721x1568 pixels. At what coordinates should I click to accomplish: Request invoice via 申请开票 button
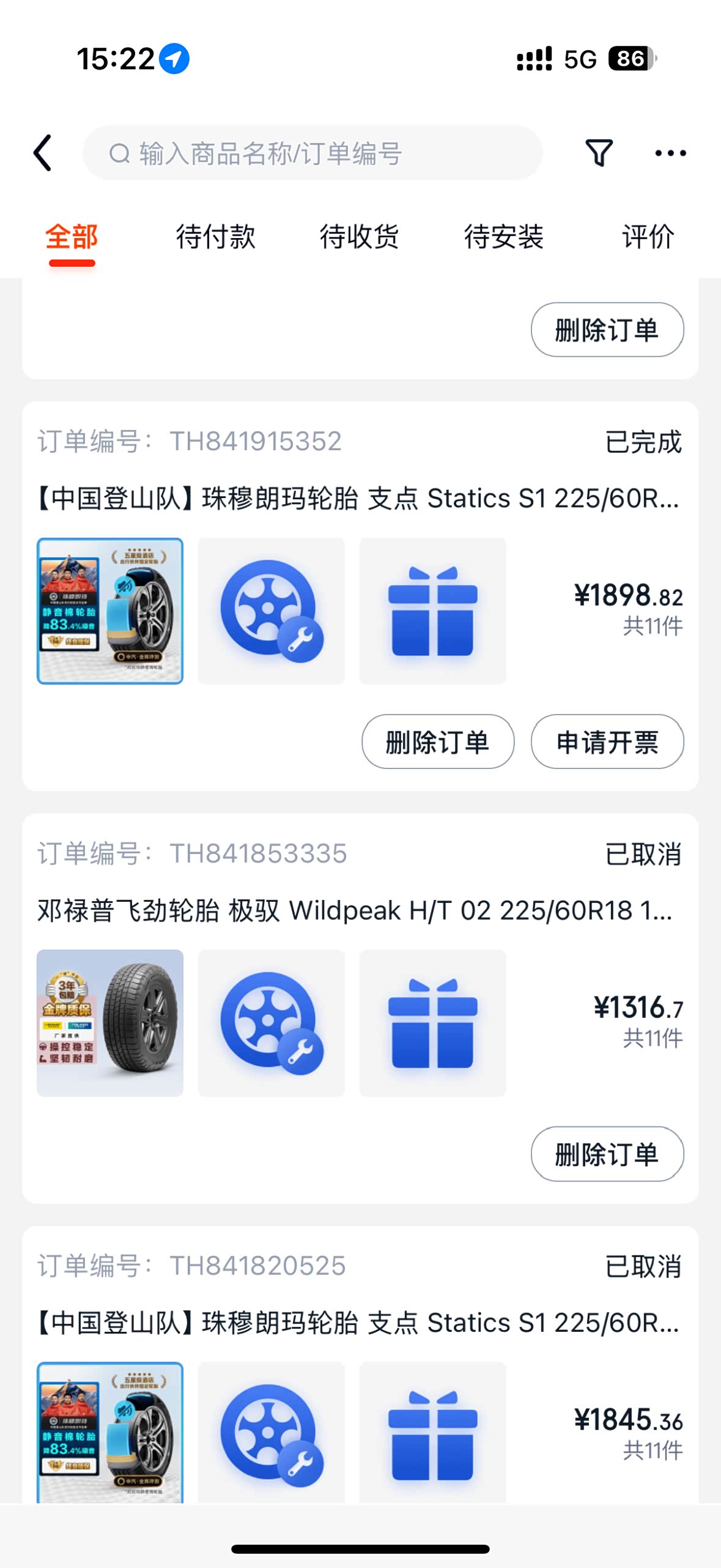pos(607,741)
